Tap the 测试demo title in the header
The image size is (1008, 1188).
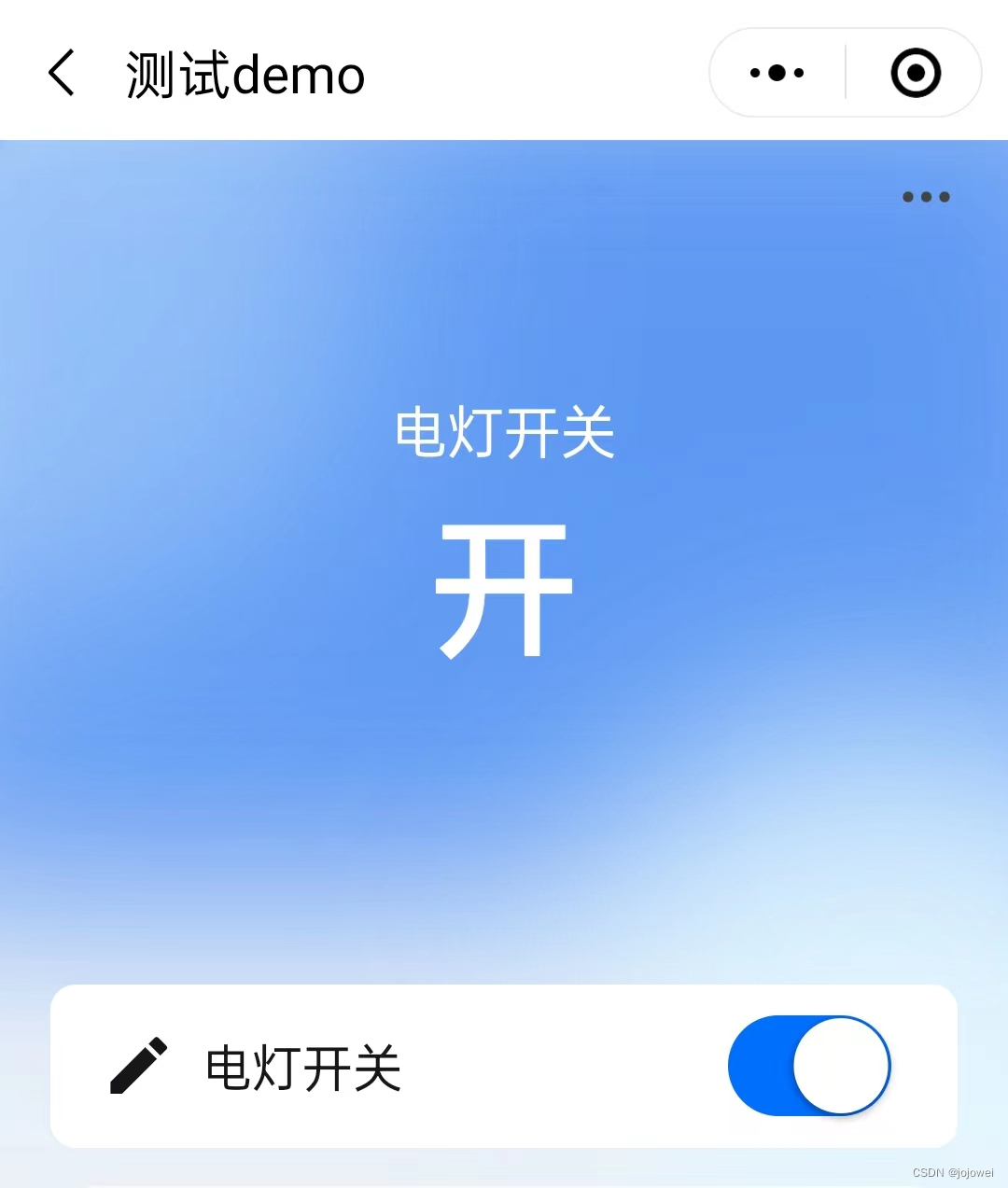245,75
